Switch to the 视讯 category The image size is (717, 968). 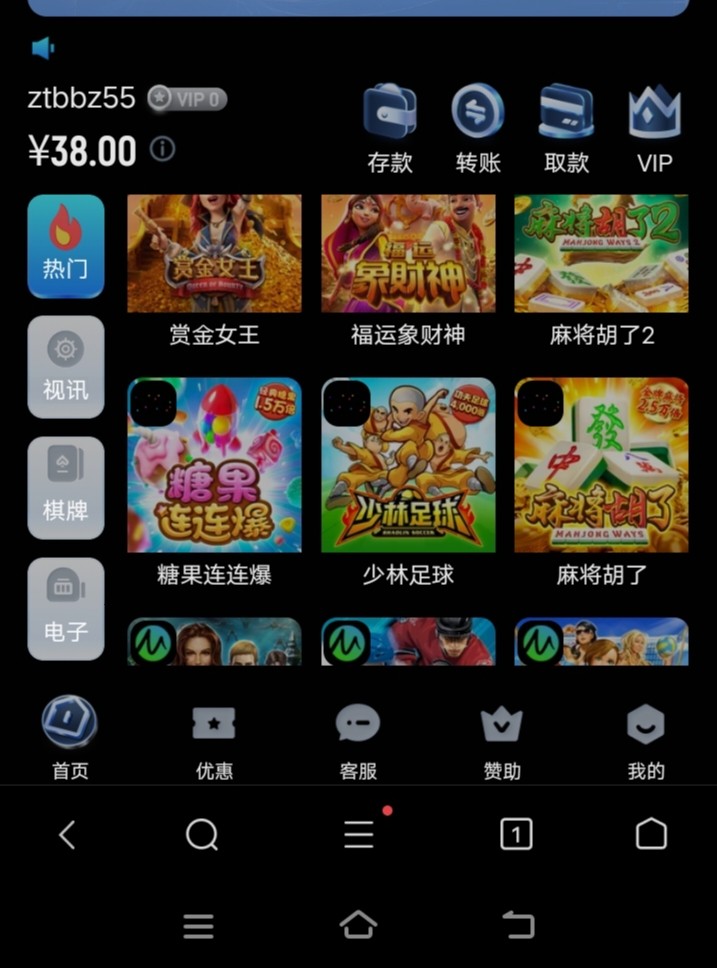(x=65, y=367)
